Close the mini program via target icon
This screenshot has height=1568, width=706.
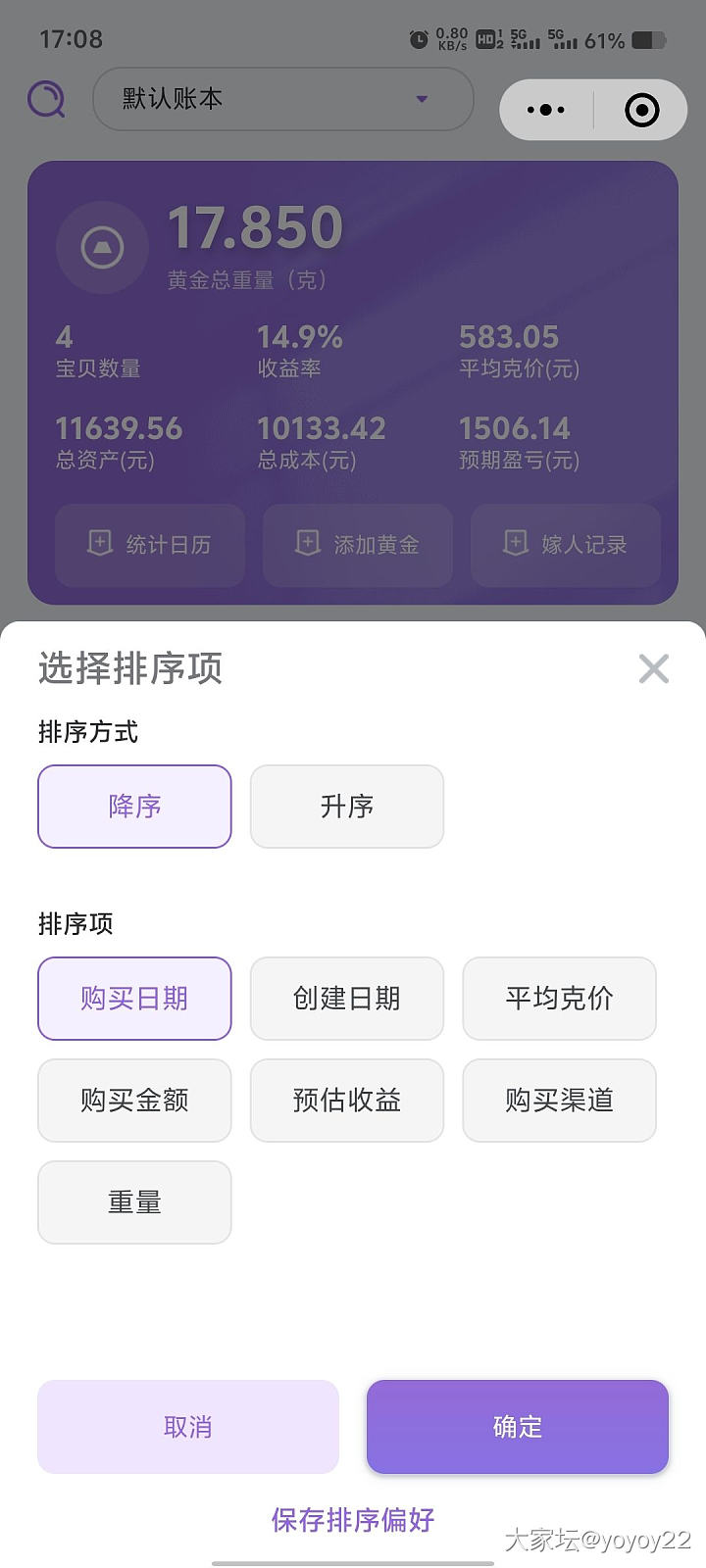tap(642, 110)
